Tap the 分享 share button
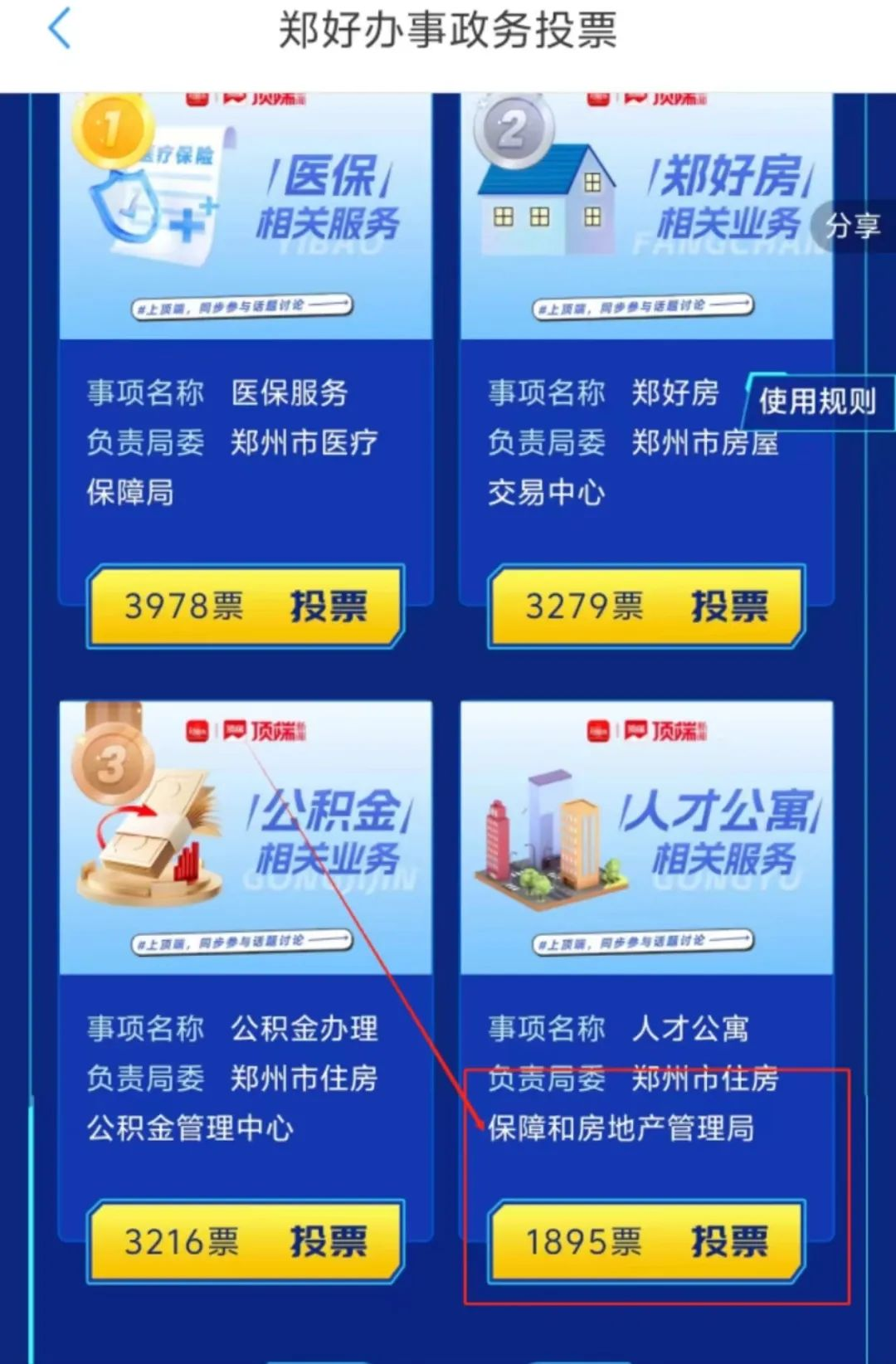Screen dimensions: 896x1364 (852, 226)
